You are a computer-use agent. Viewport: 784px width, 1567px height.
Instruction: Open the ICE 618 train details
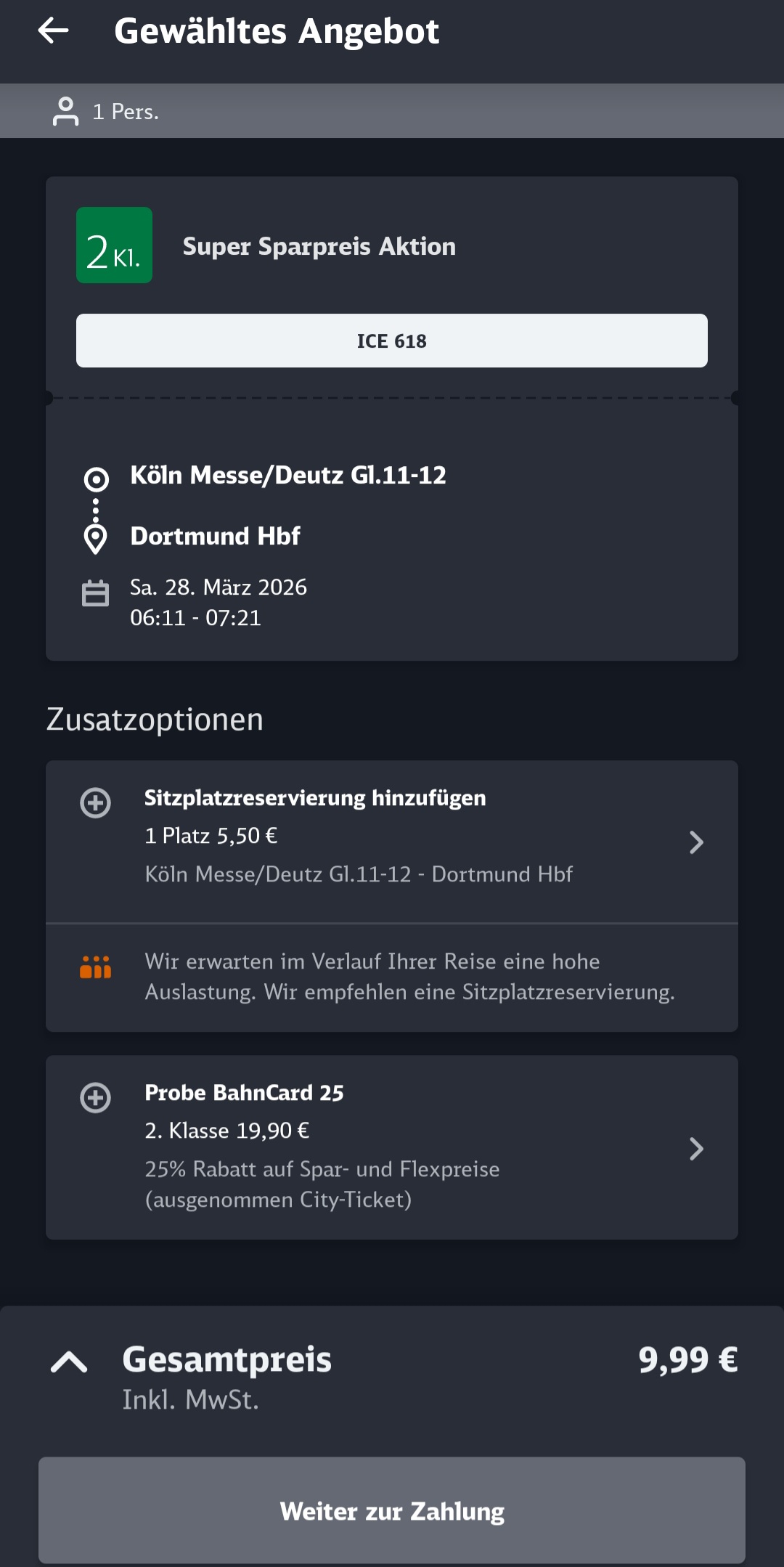392,341
